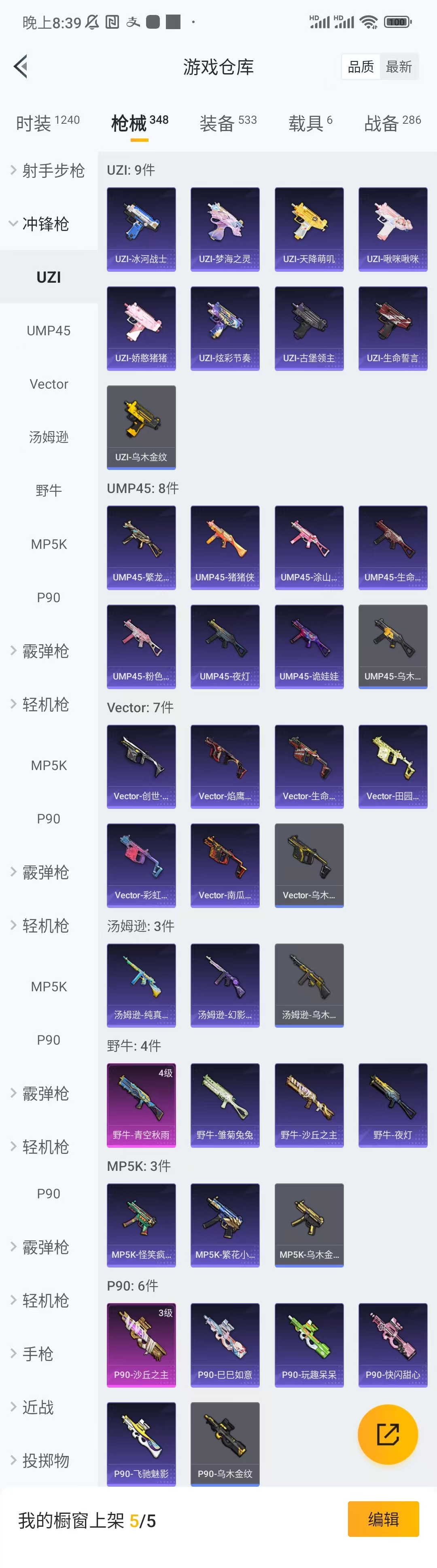Screen dimensions: 437x1568
Task: Select UMP45 in the side list
Action: click(49, 330)
